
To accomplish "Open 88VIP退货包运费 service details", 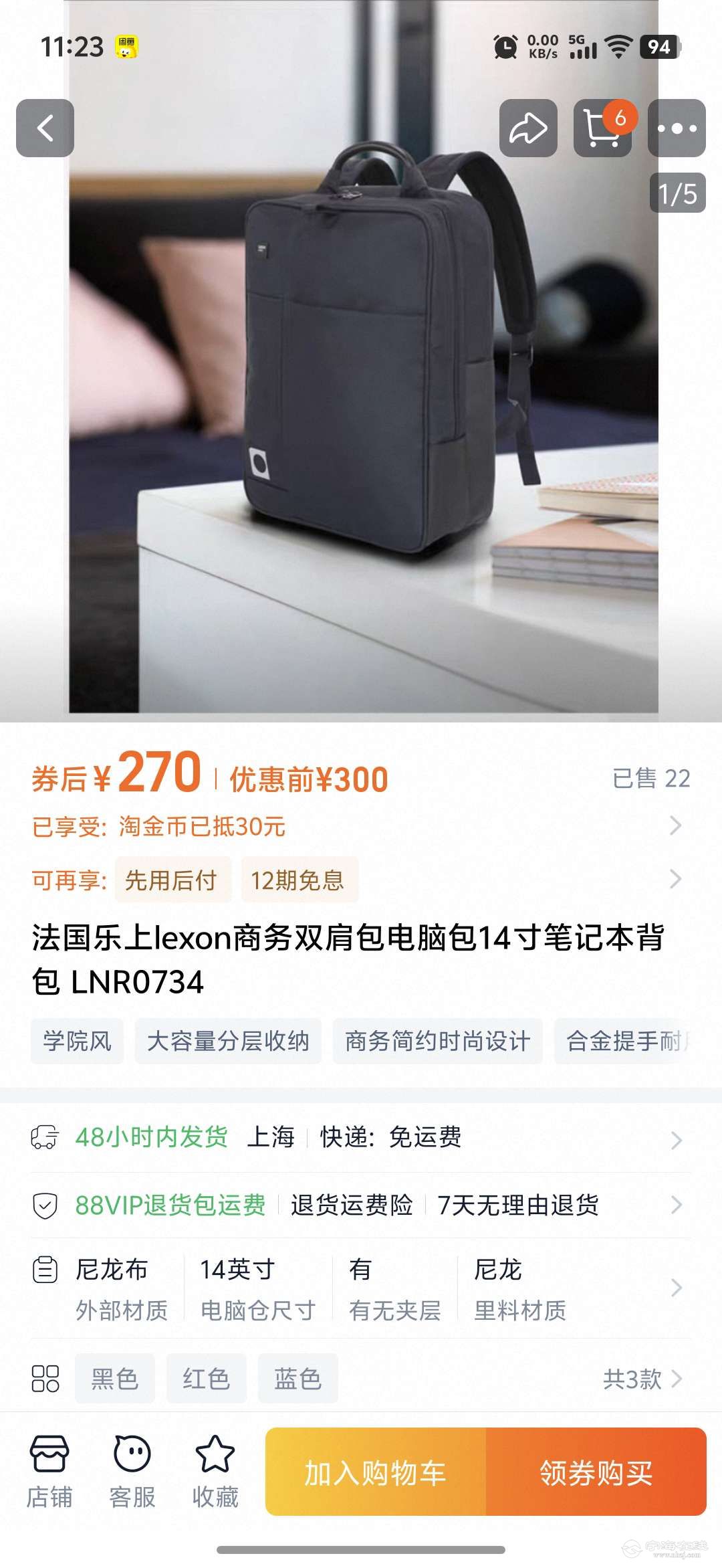I will [x=170, y=1205].
